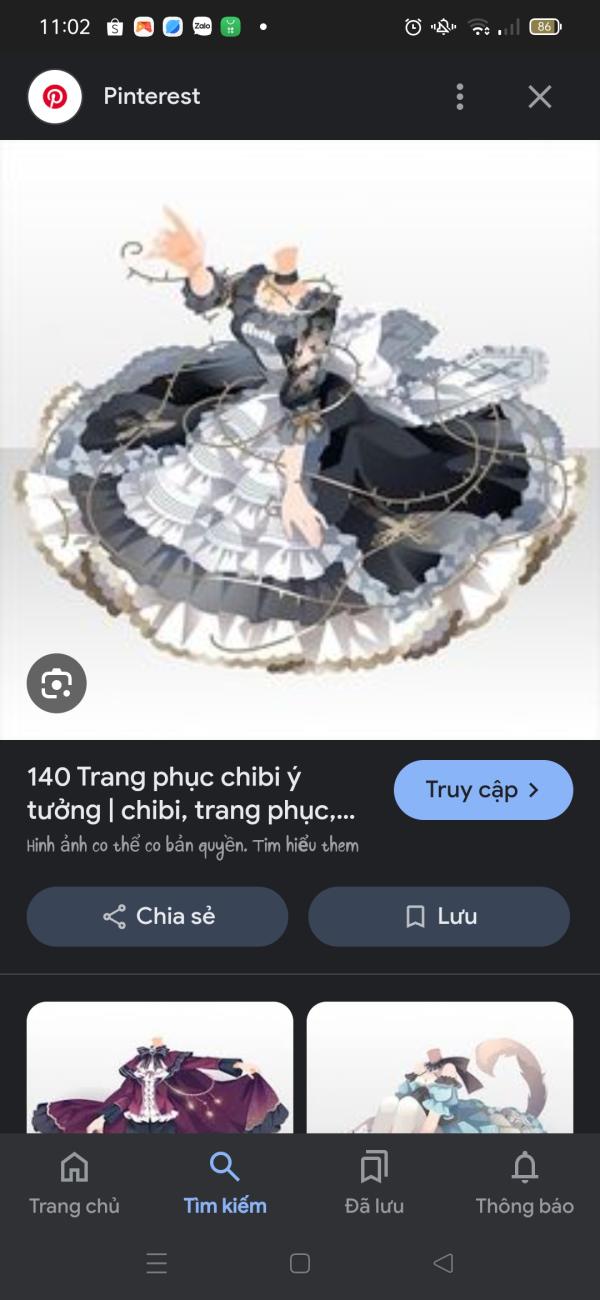
Task: Tap the system back button
Action: (x=443, y=1263)
